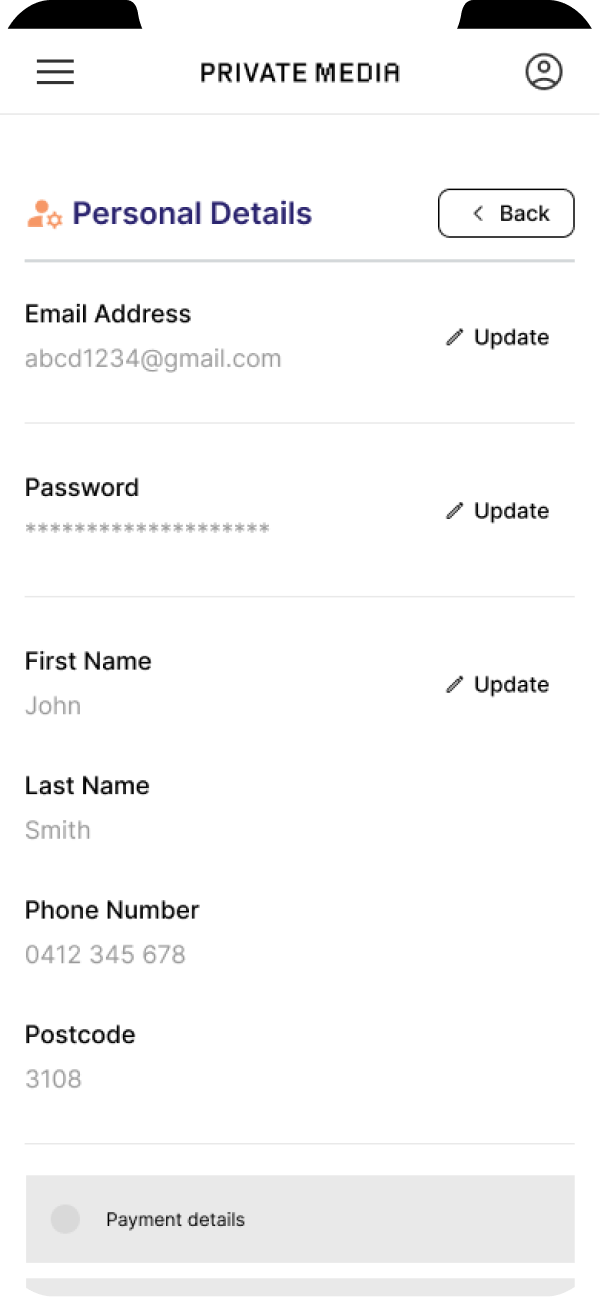Open the hamburger menu
Screen dimensions: 600x1297
click(55, 72)
